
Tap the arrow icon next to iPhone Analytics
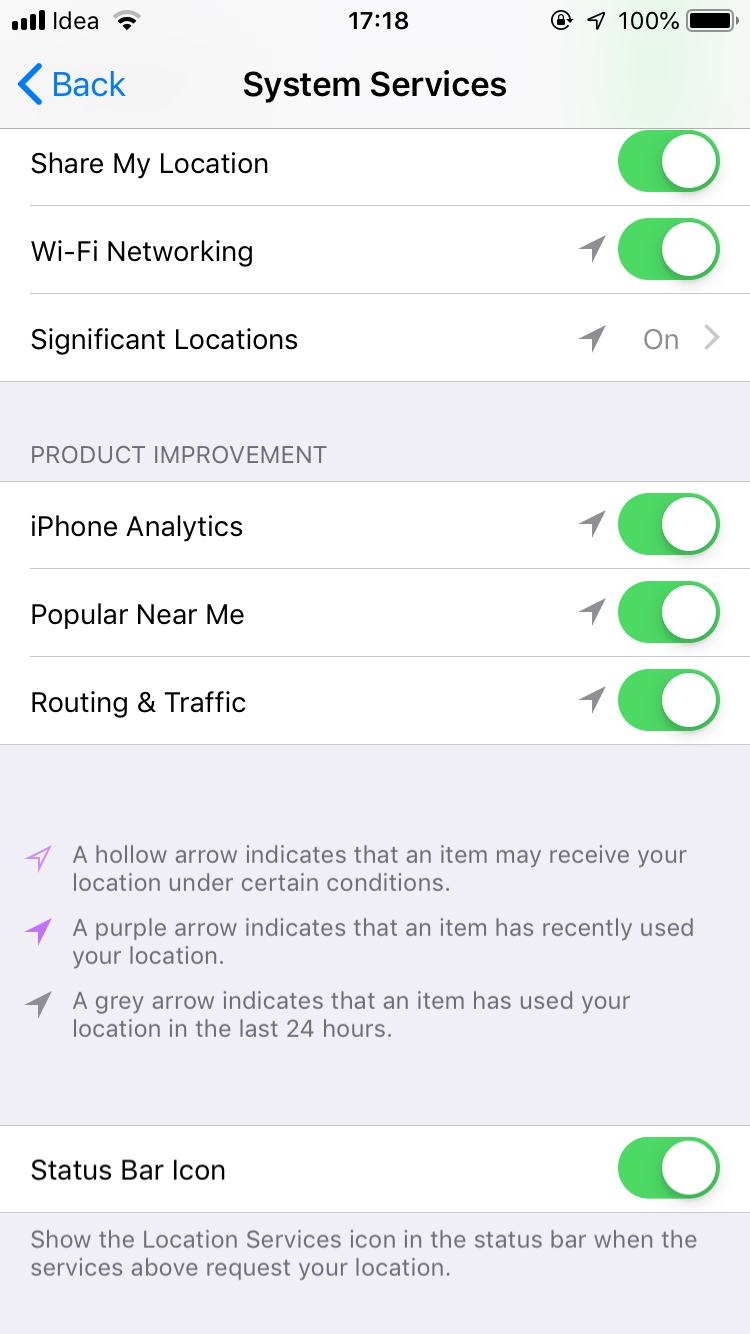(591, 524)
